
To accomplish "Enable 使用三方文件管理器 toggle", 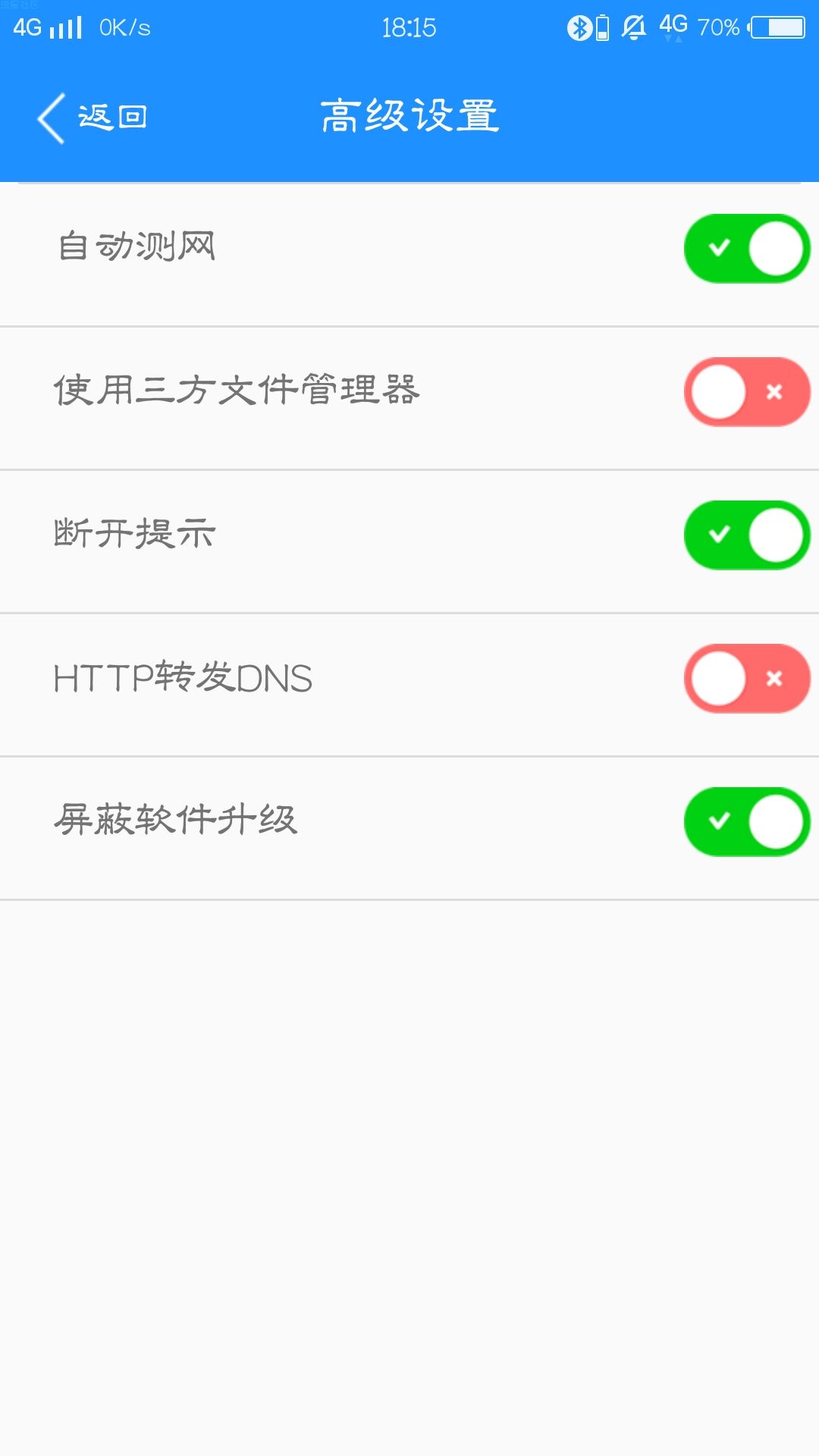I will point(747,392).
